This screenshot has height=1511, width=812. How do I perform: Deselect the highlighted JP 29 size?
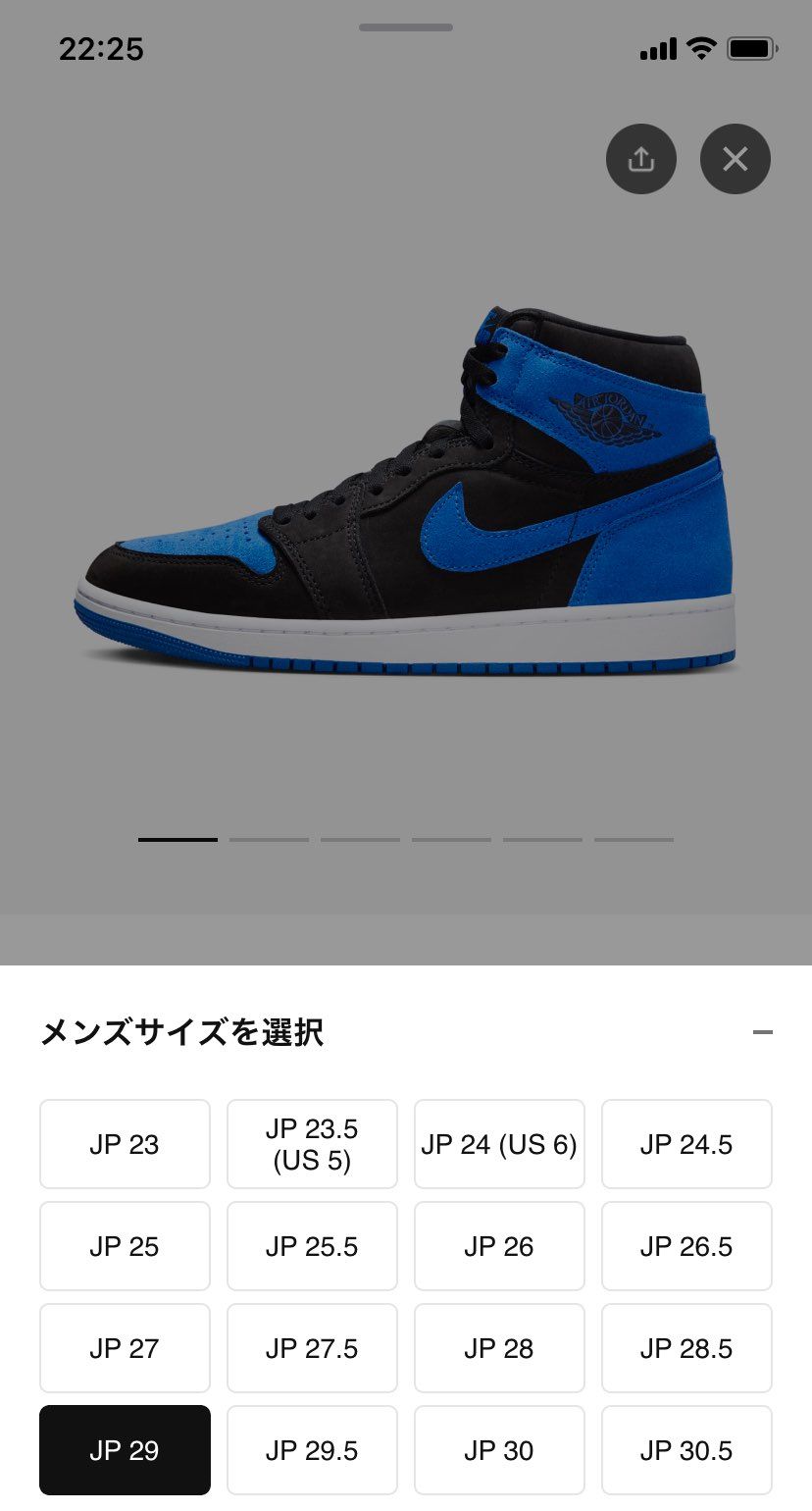click(125, 1450)
